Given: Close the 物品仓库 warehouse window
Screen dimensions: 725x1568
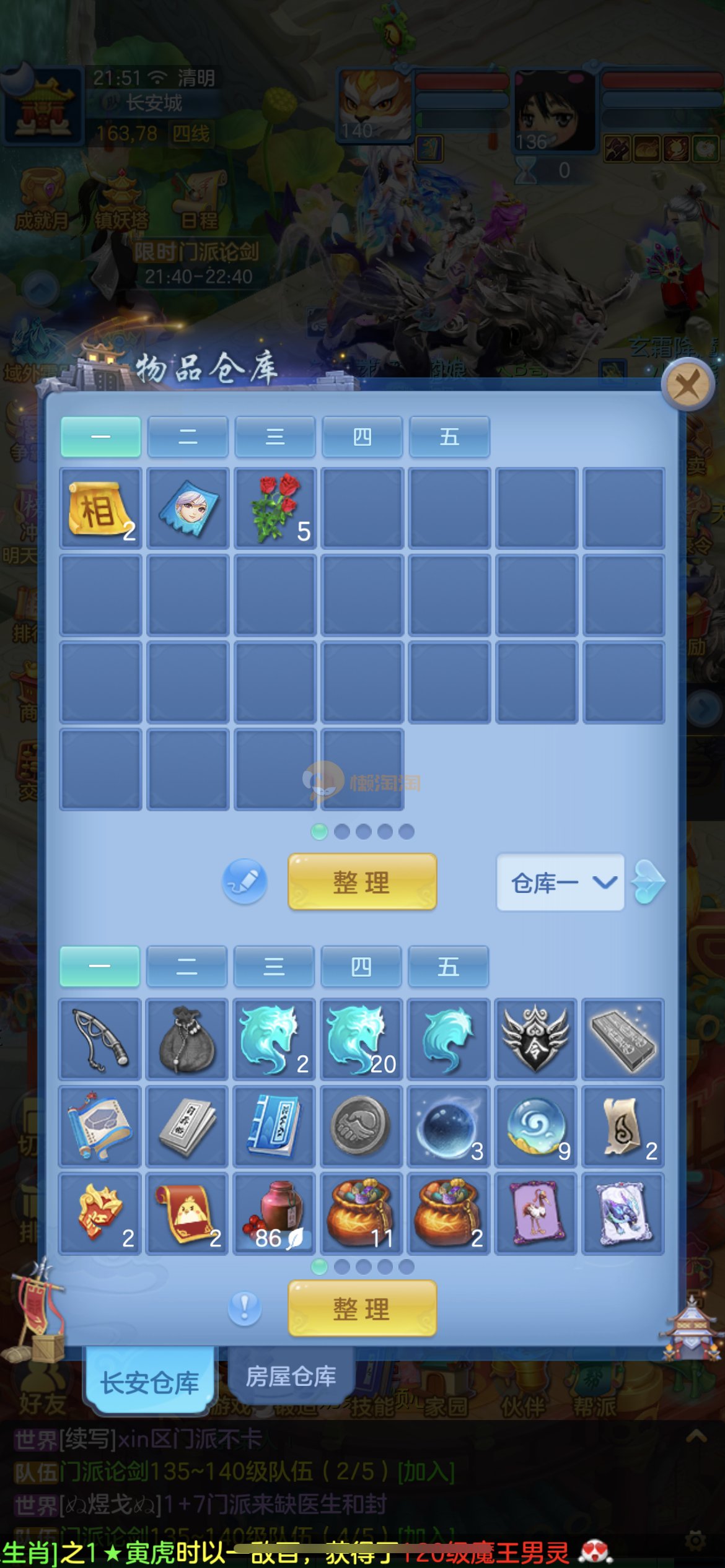Looking at the screenshot, I should (688, 385).
